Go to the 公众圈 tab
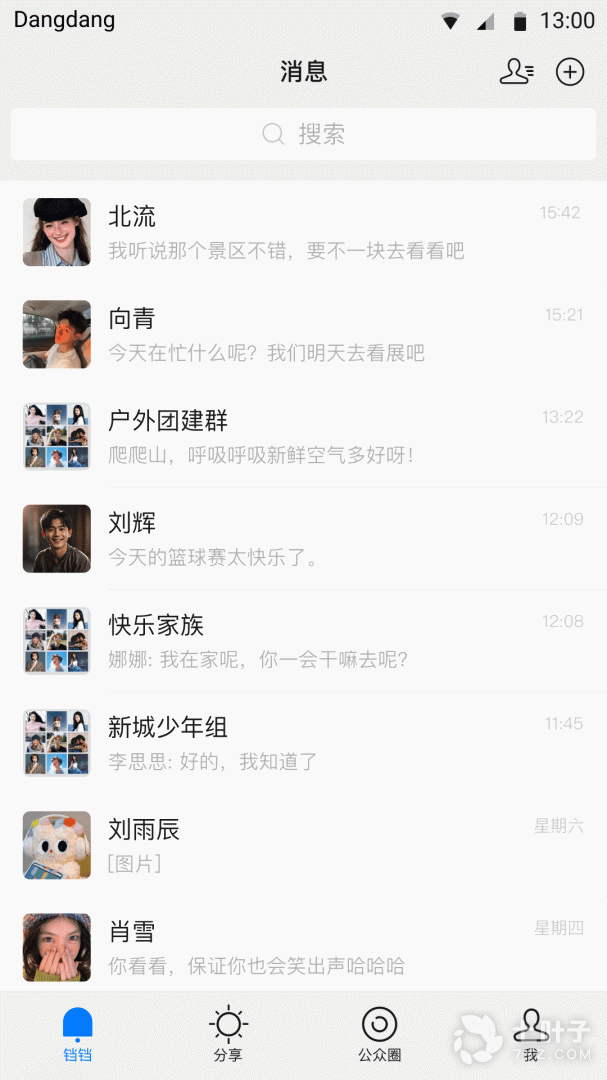 coord(379,1035)
